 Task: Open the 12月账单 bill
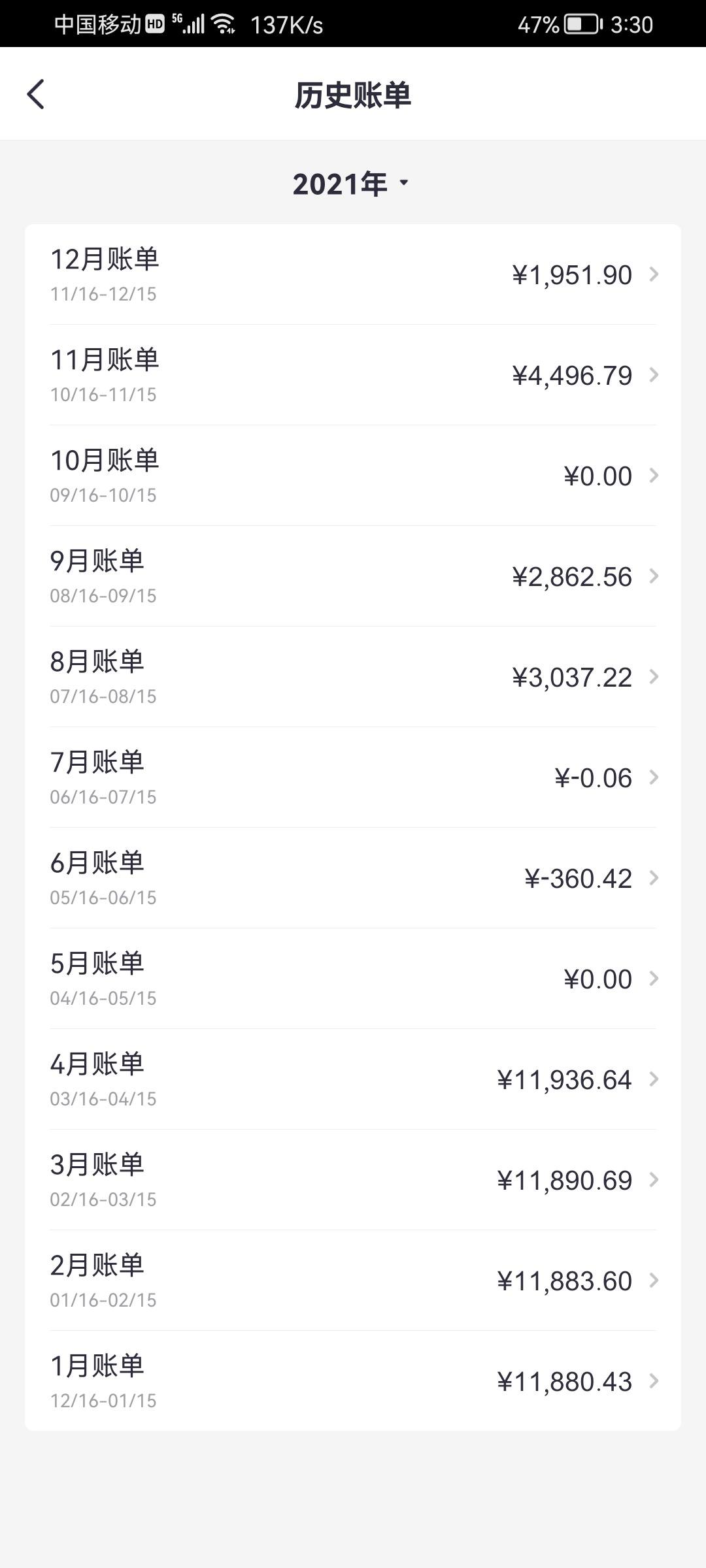point(353,274)
